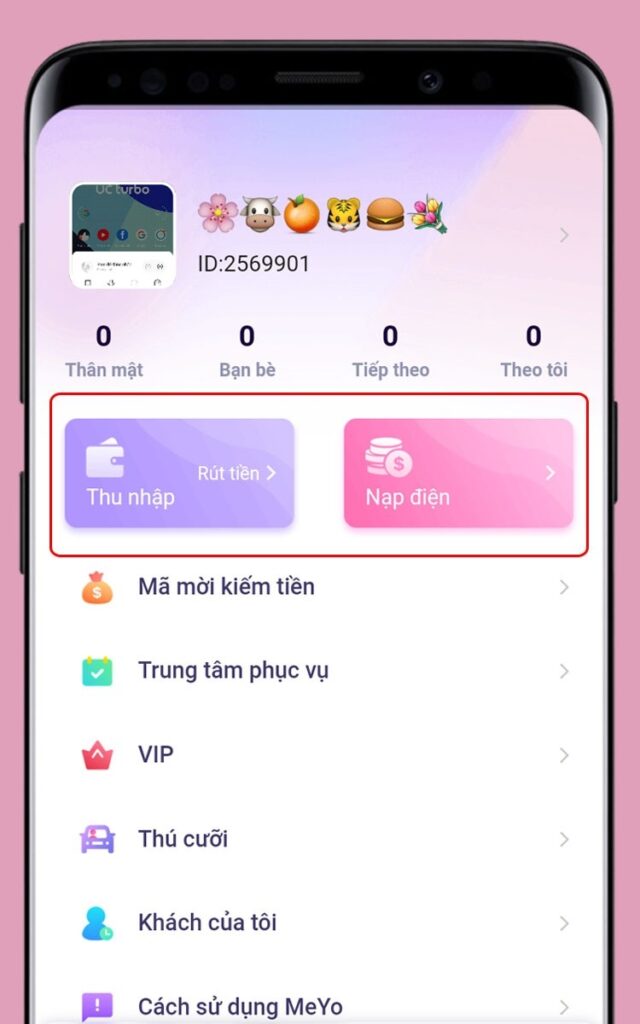Open profile details via the top chevron
The image size is (640, 1024).
coord(564,236)
